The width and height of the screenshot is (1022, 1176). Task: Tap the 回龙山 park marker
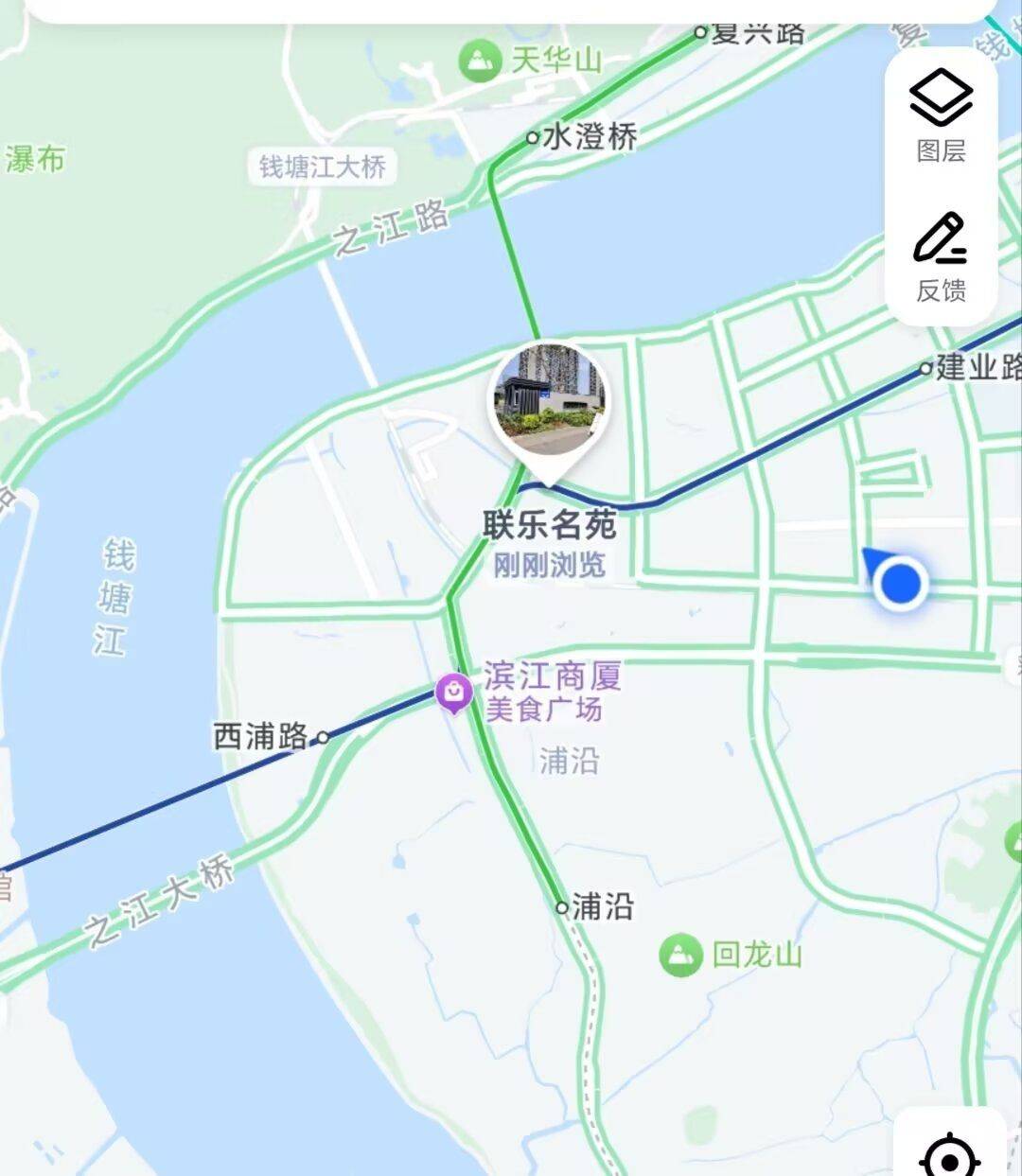tap(680, 956)
